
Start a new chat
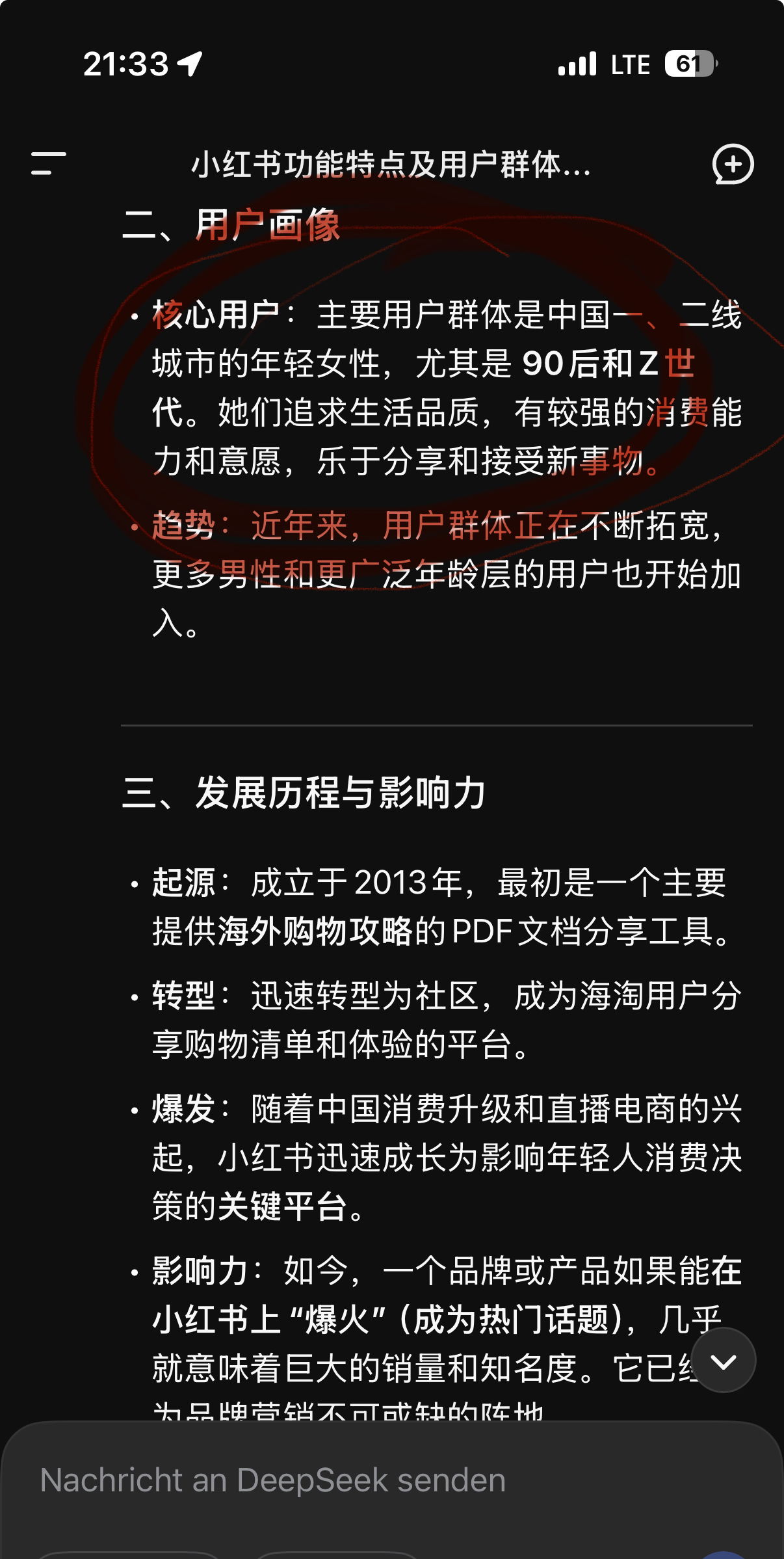coord(733,164)
